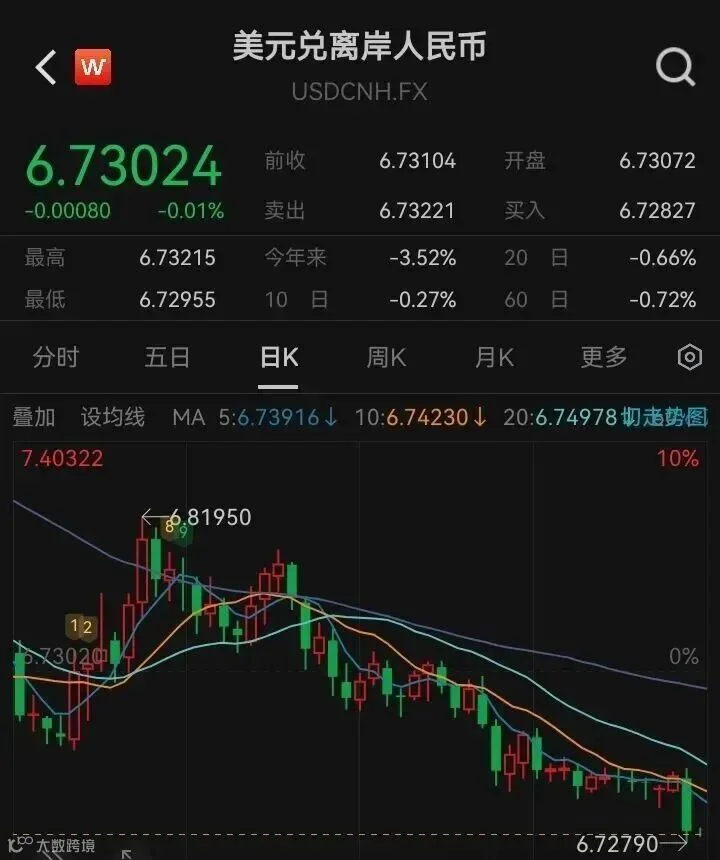Switch to the 周K chart tab
This screenshot has height=860, width=720.
[x=387, y=358]
